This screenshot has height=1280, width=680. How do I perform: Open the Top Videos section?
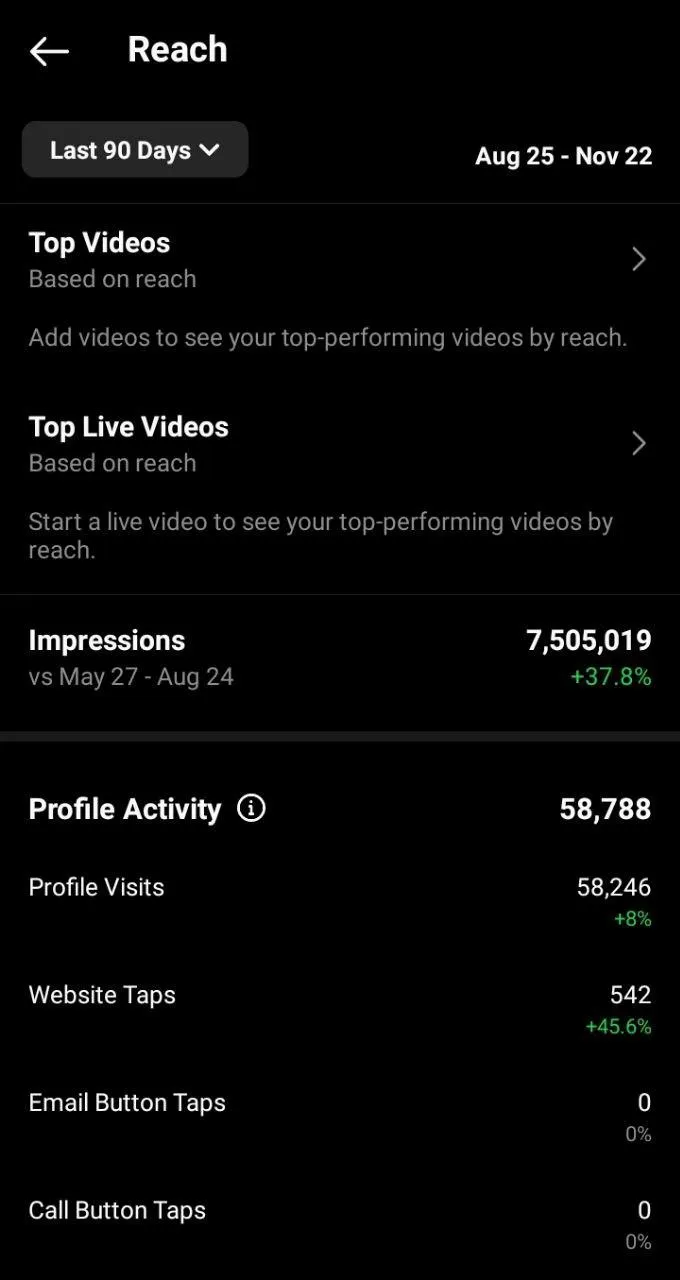point(638,260)
